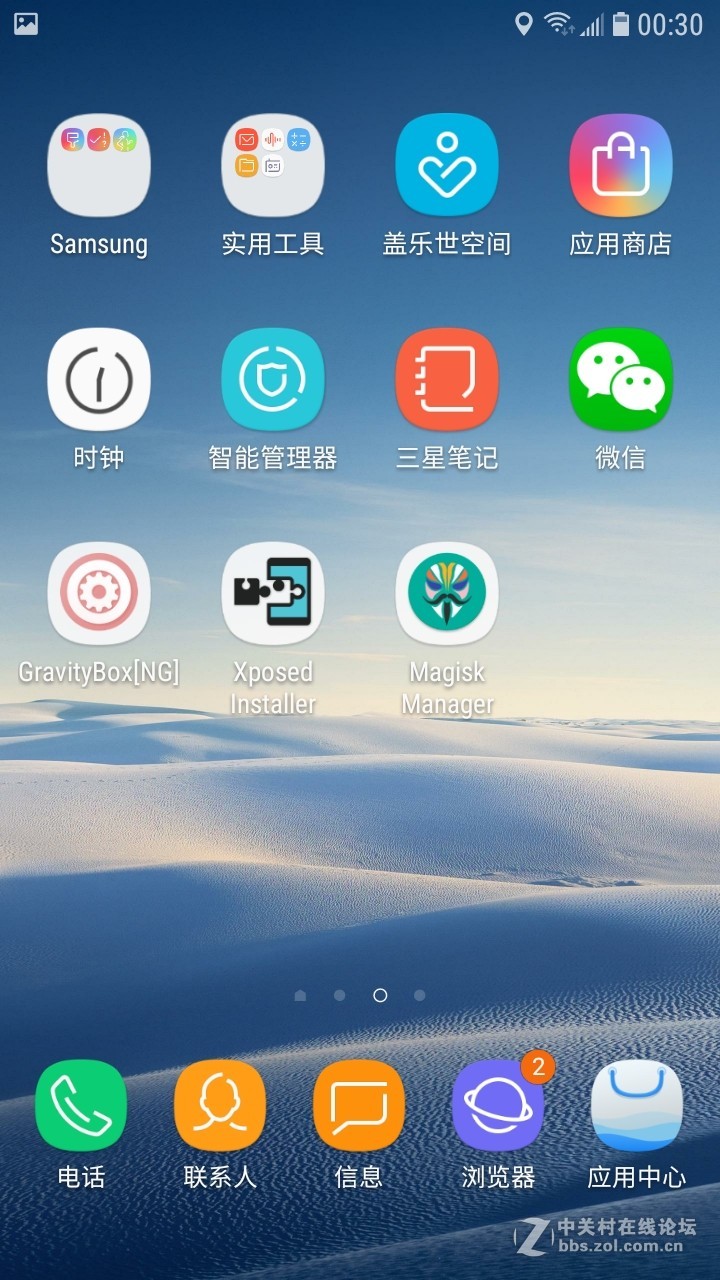Open WeChat (微信)
The height and width of the screenshot is (1280, 720).
click(x=620, y=378)
